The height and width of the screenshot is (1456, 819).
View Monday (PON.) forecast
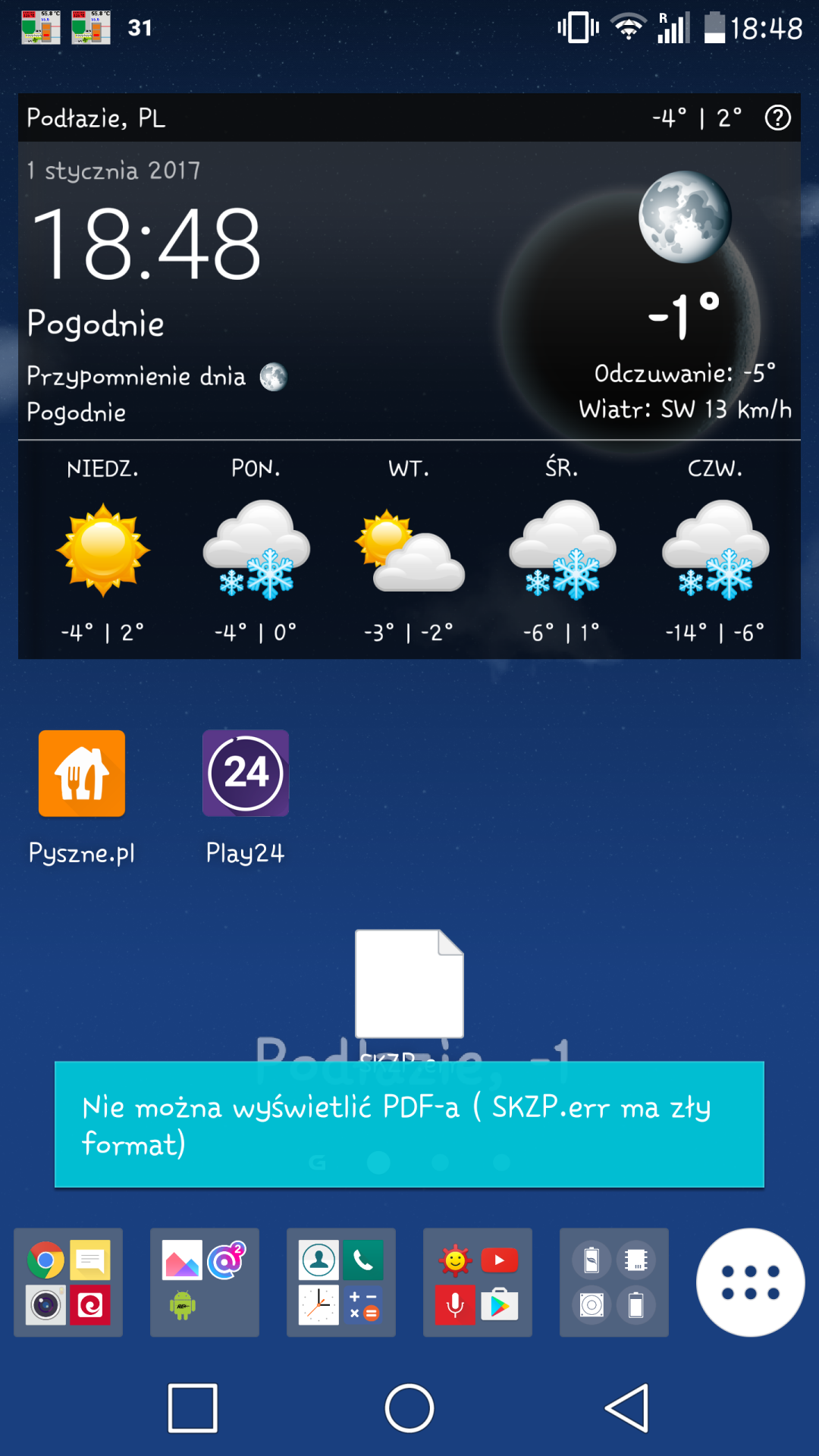tap(256, 550)
